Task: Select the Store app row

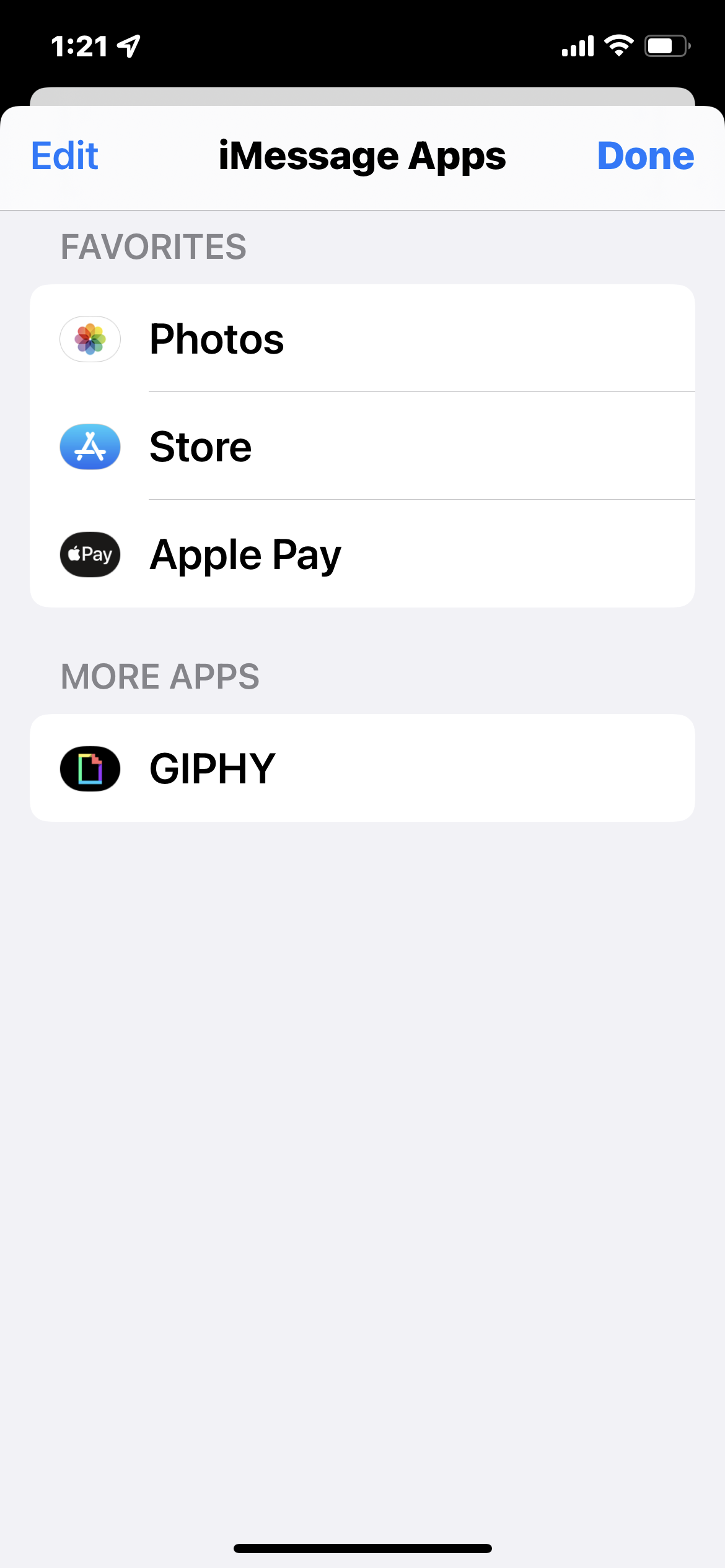Action: pyautogui.click(x=362, y=446)
